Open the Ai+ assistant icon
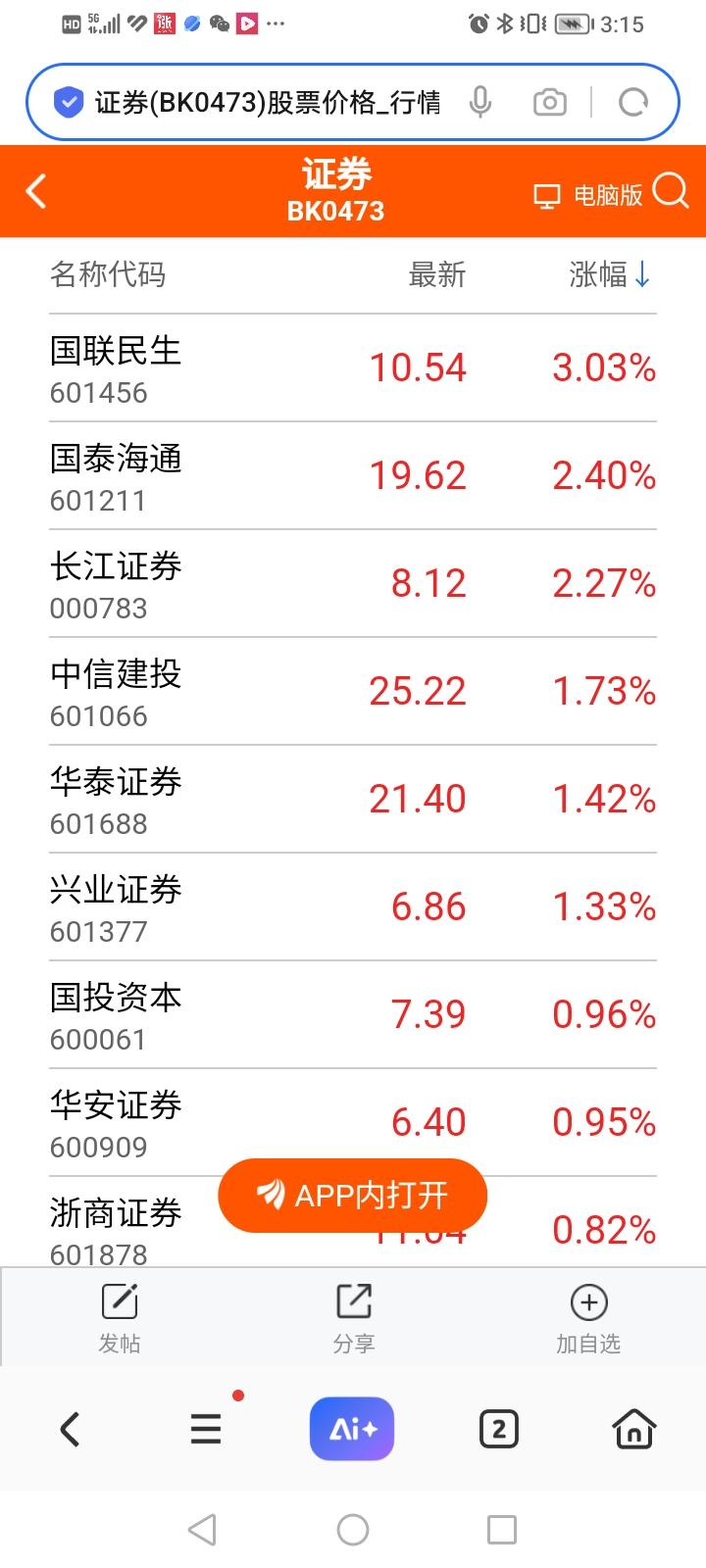 click(352, 1430)
